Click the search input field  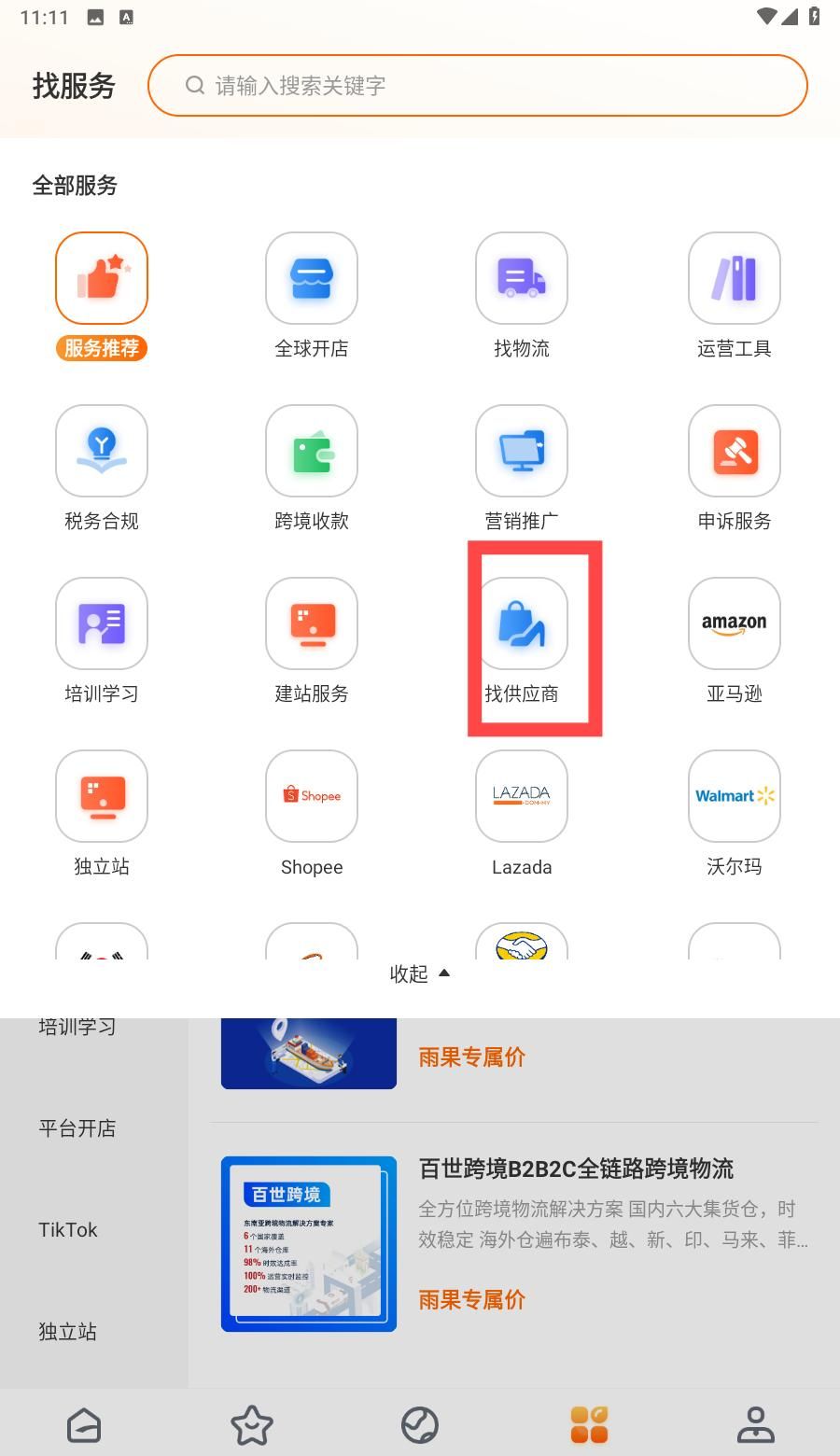pyautogui.click(x=478, y=85)
